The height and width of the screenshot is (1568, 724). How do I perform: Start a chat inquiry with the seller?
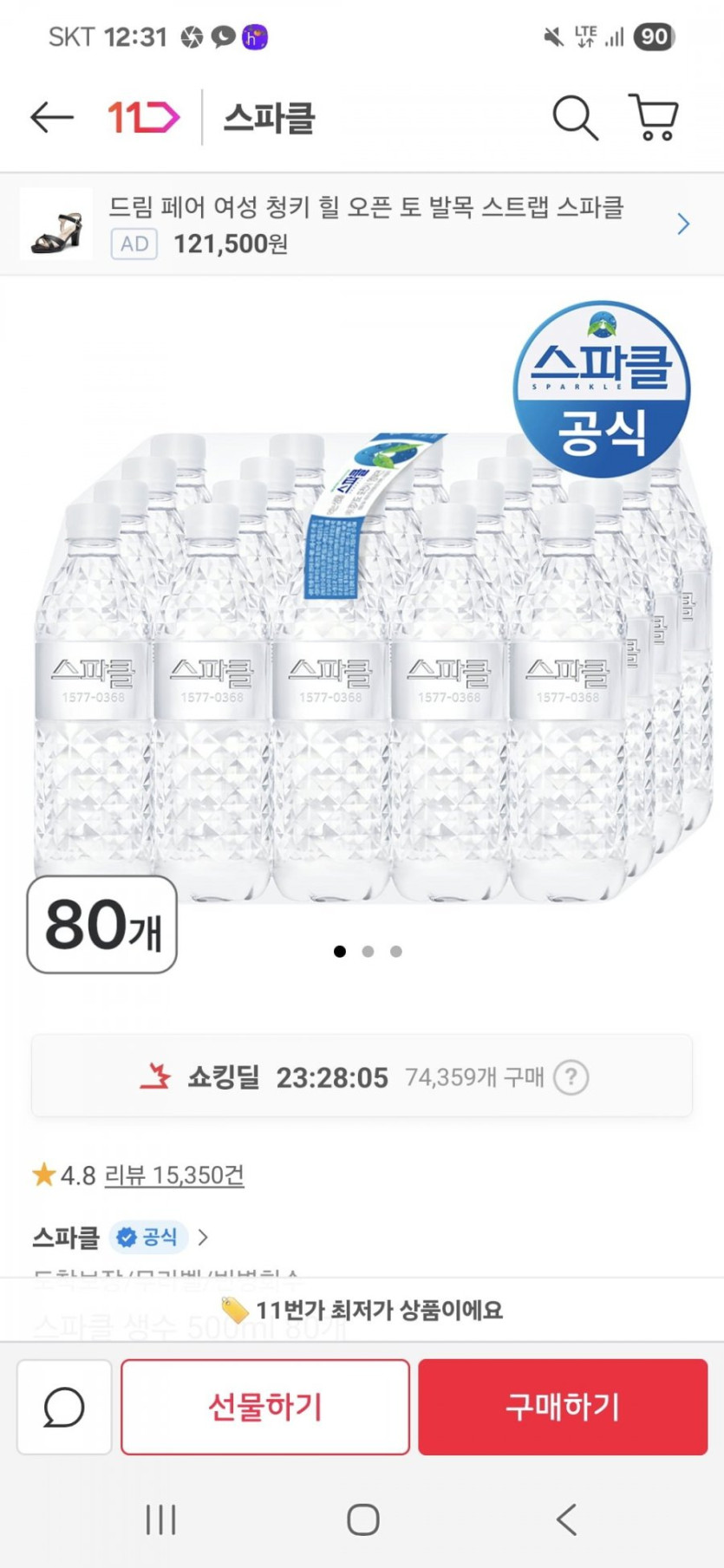point(64,1407)
